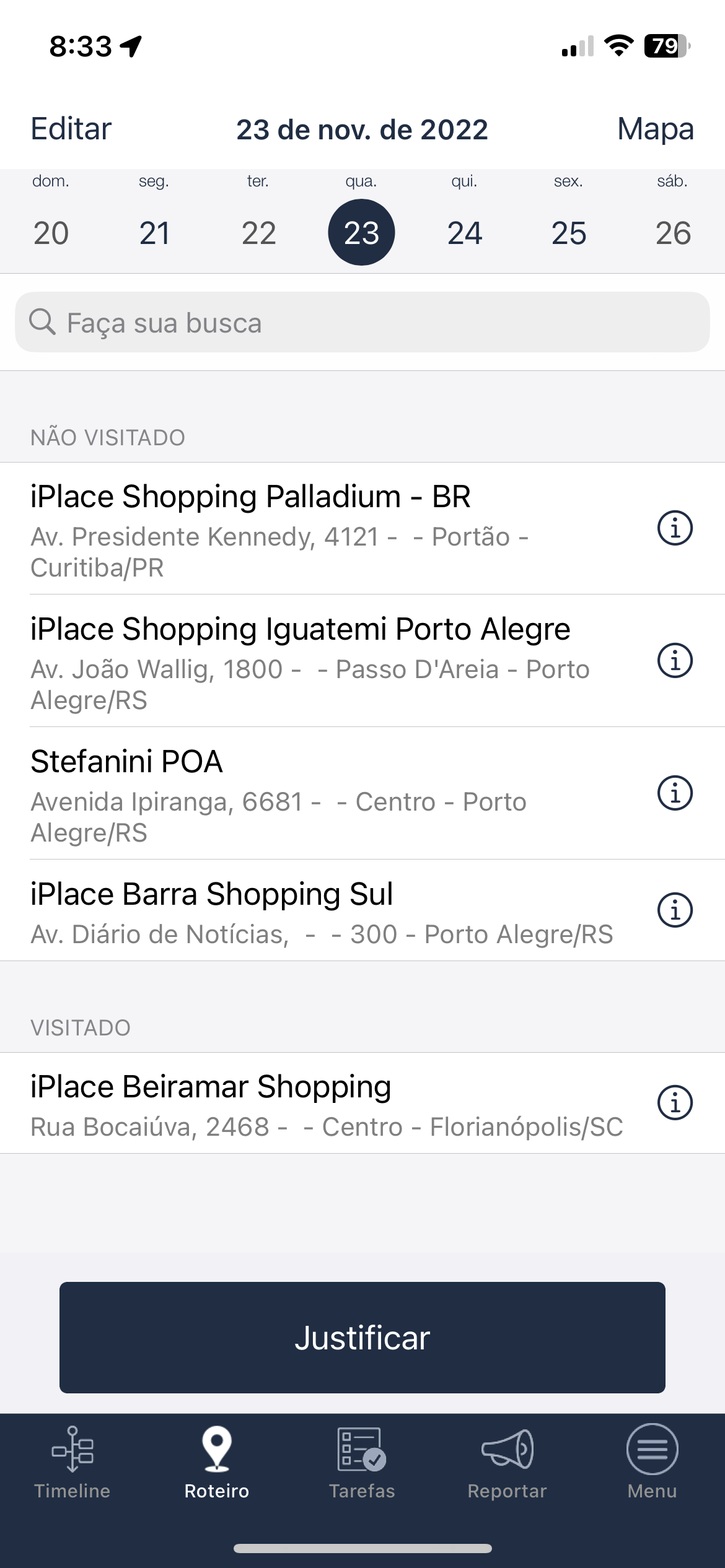
Task: Open info for iPlace Shopping Iguatemi Porto Alegre
Action: coord(676,661)
